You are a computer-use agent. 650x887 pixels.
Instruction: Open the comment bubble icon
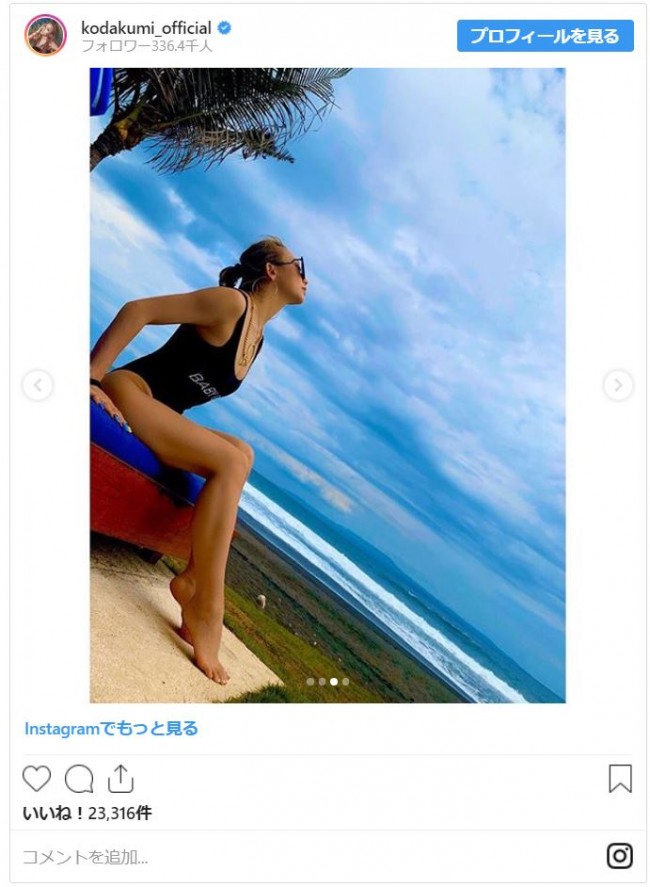tap(78, 778)
